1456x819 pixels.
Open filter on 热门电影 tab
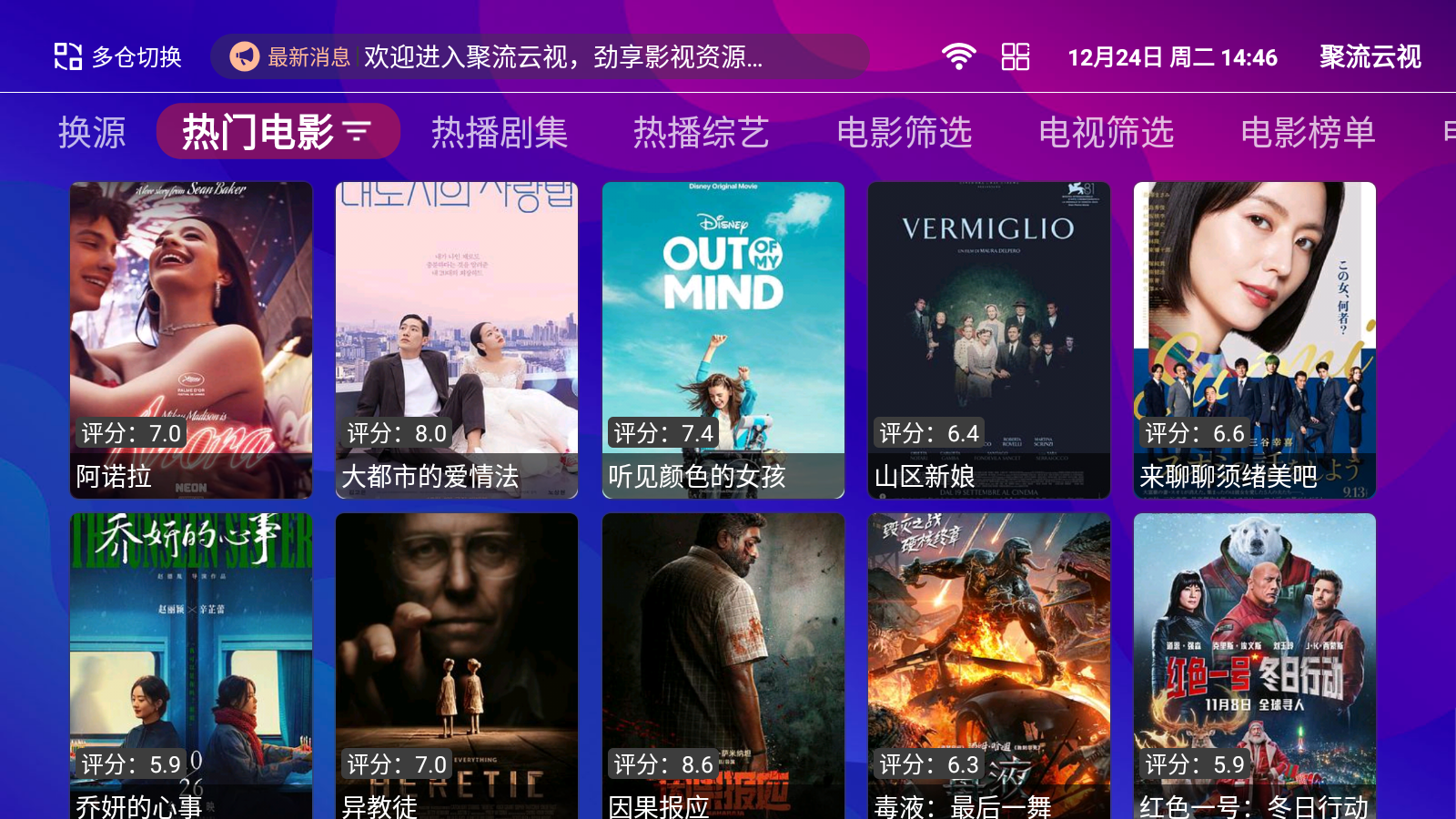[x=357, y=133]
